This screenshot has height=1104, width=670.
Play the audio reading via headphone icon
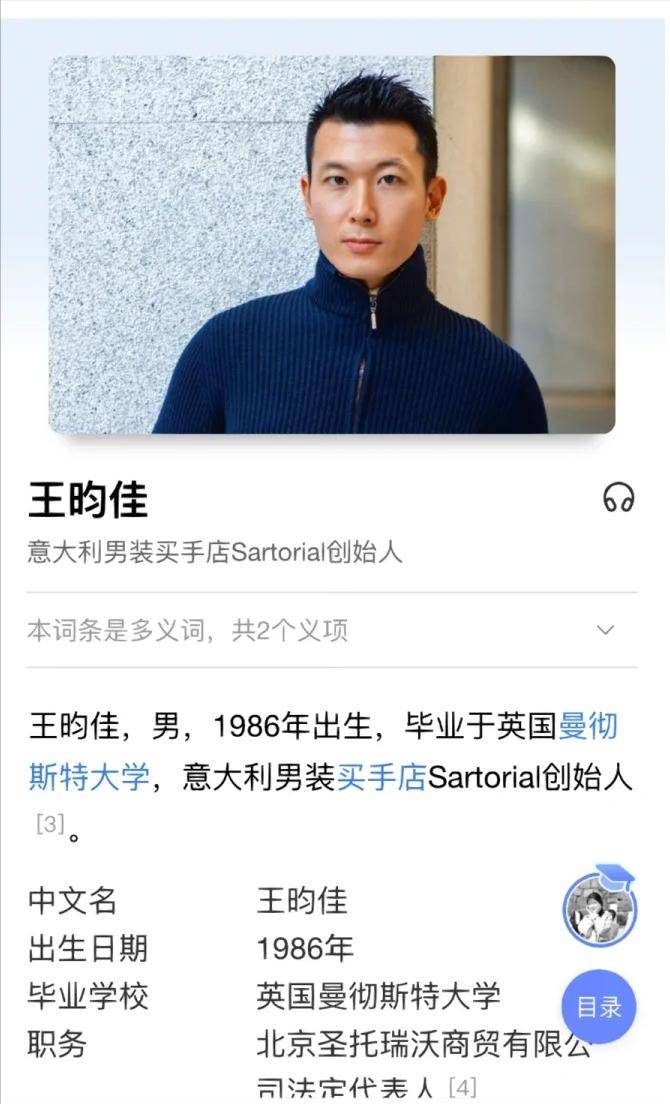click(x=619, y=497)
